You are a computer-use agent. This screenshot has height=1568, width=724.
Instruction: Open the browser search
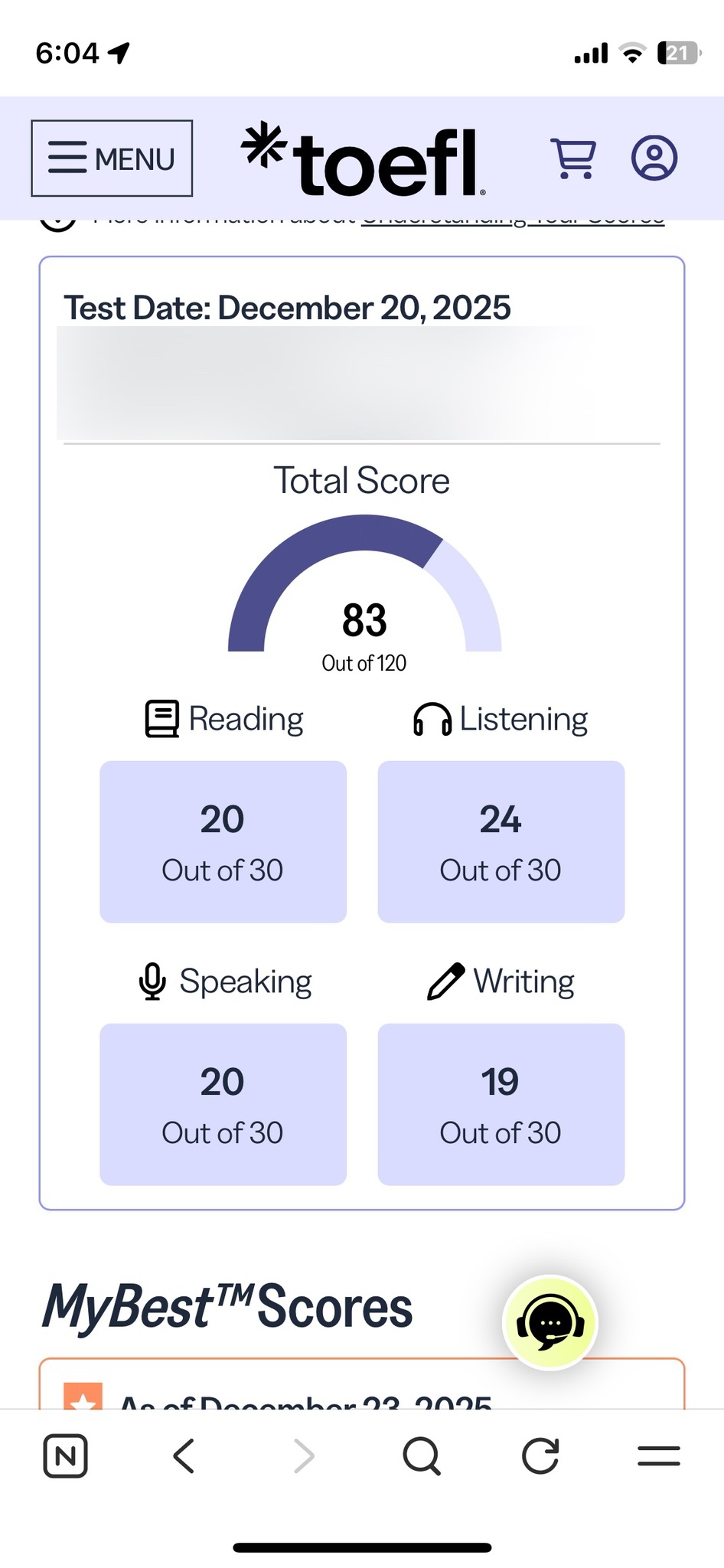[x=422, y=1455]
